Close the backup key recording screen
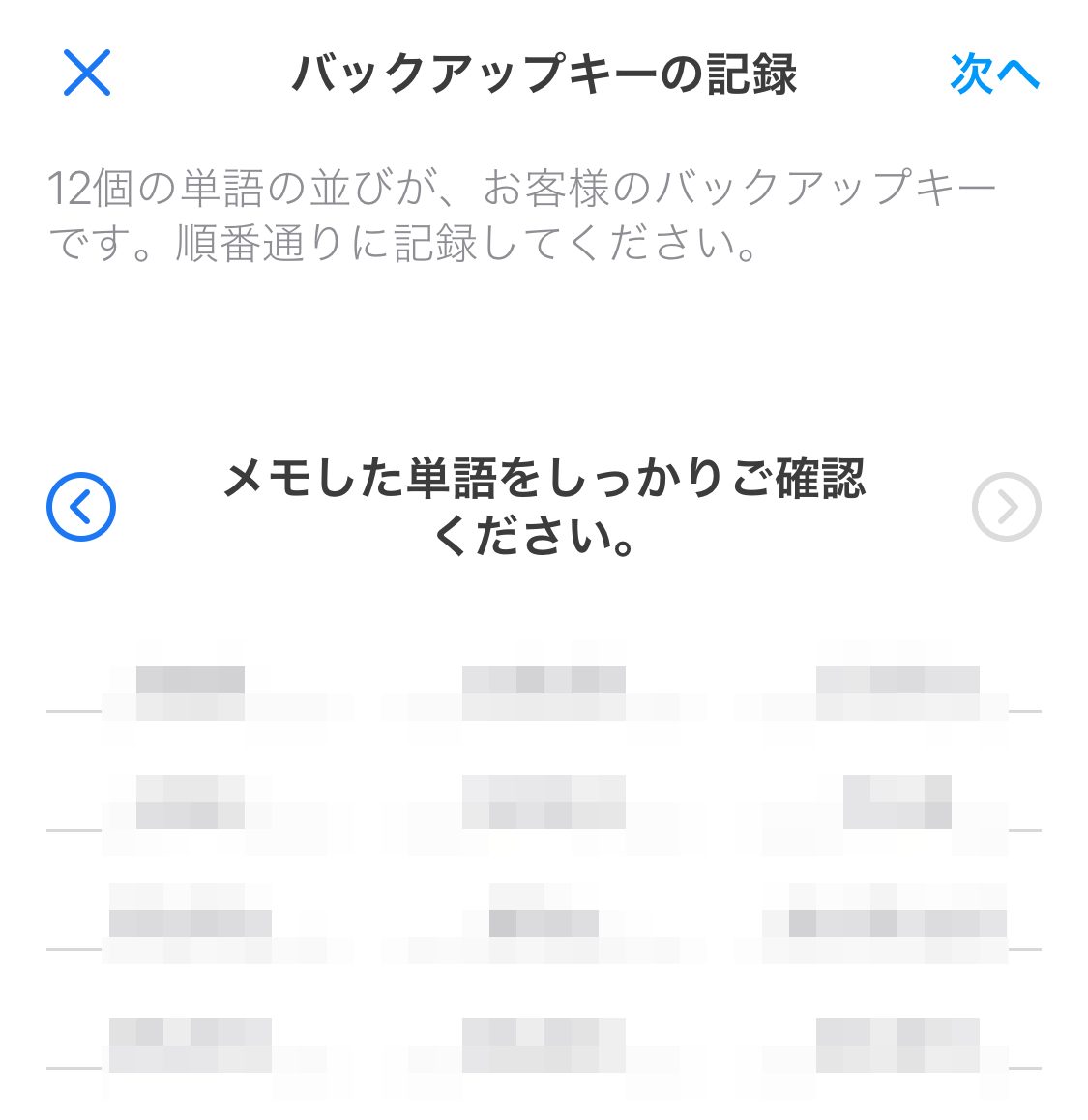The width and height of the screenshot is (1088, 1120). [x=87, y=73]
